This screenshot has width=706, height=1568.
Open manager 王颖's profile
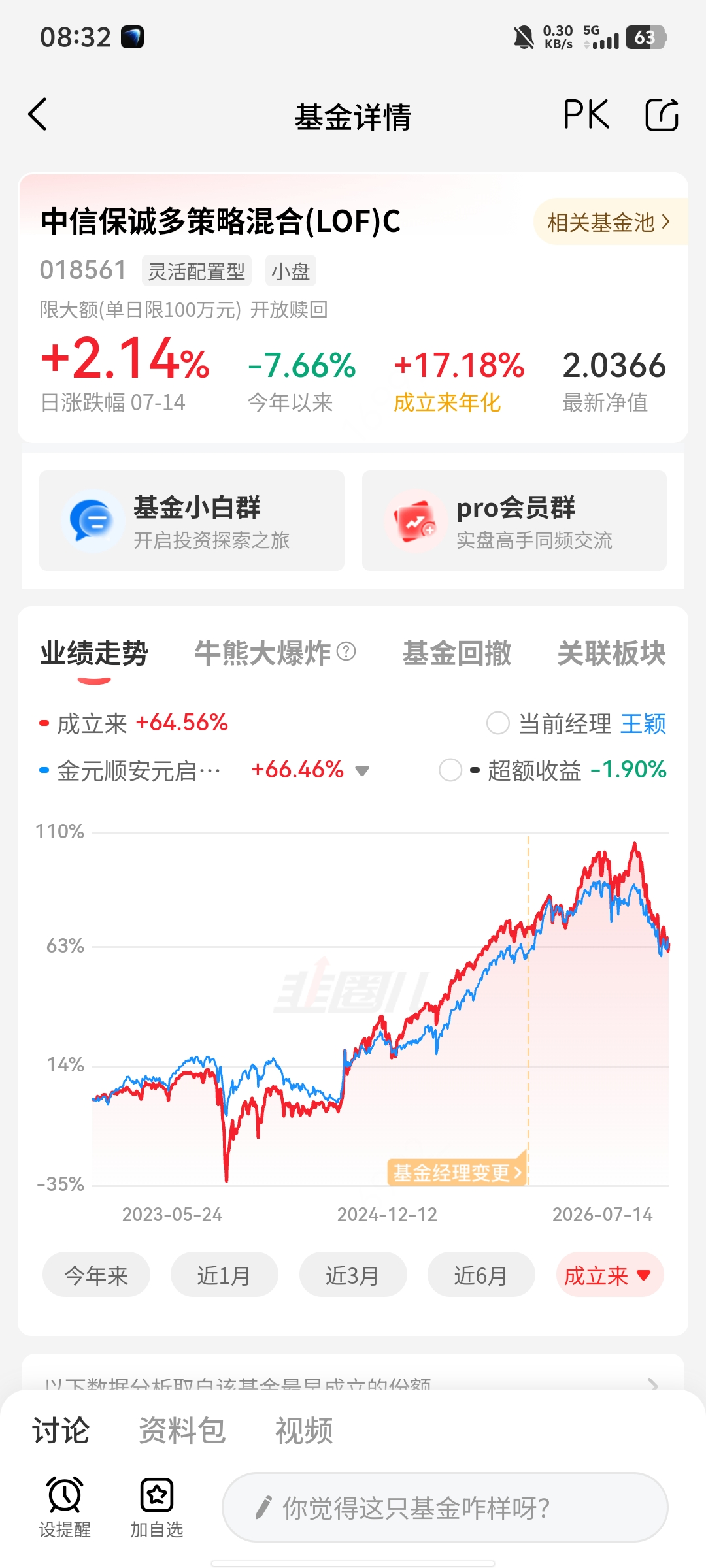643,724
